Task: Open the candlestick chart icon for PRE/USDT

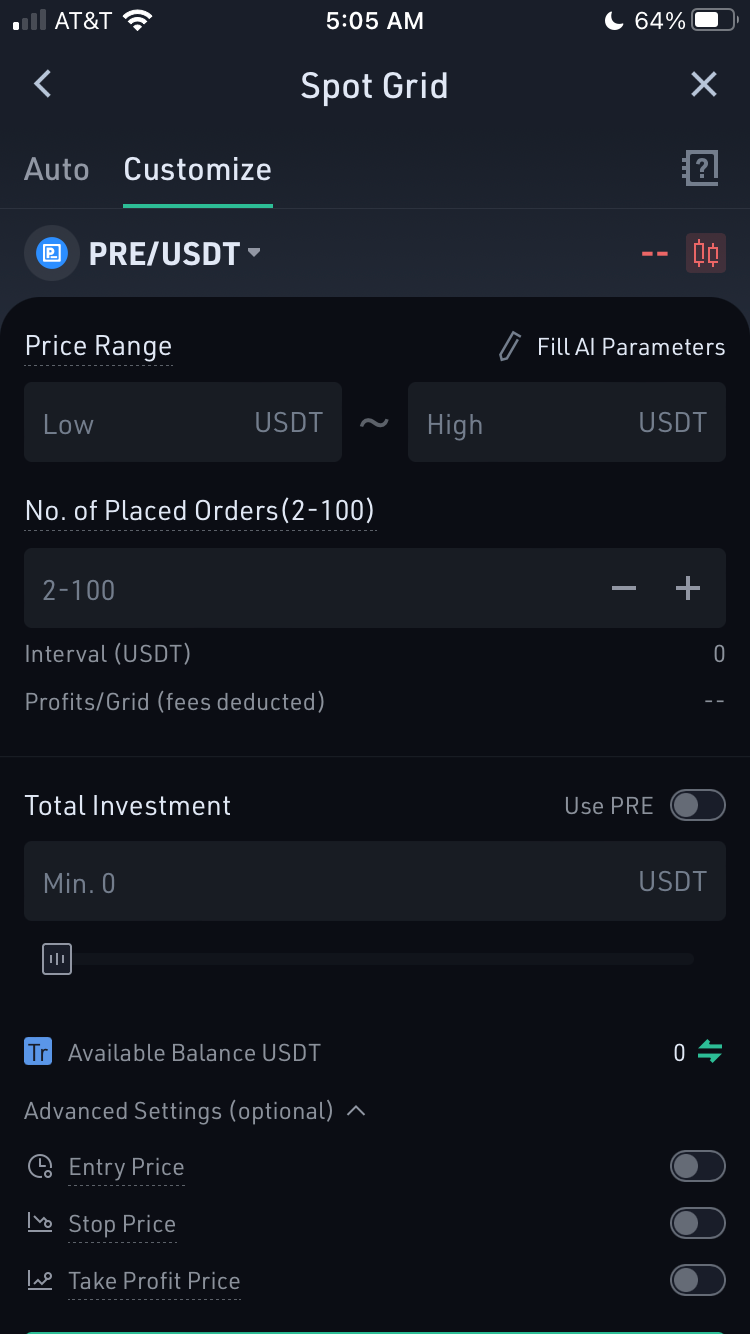Action: point(705,253)
